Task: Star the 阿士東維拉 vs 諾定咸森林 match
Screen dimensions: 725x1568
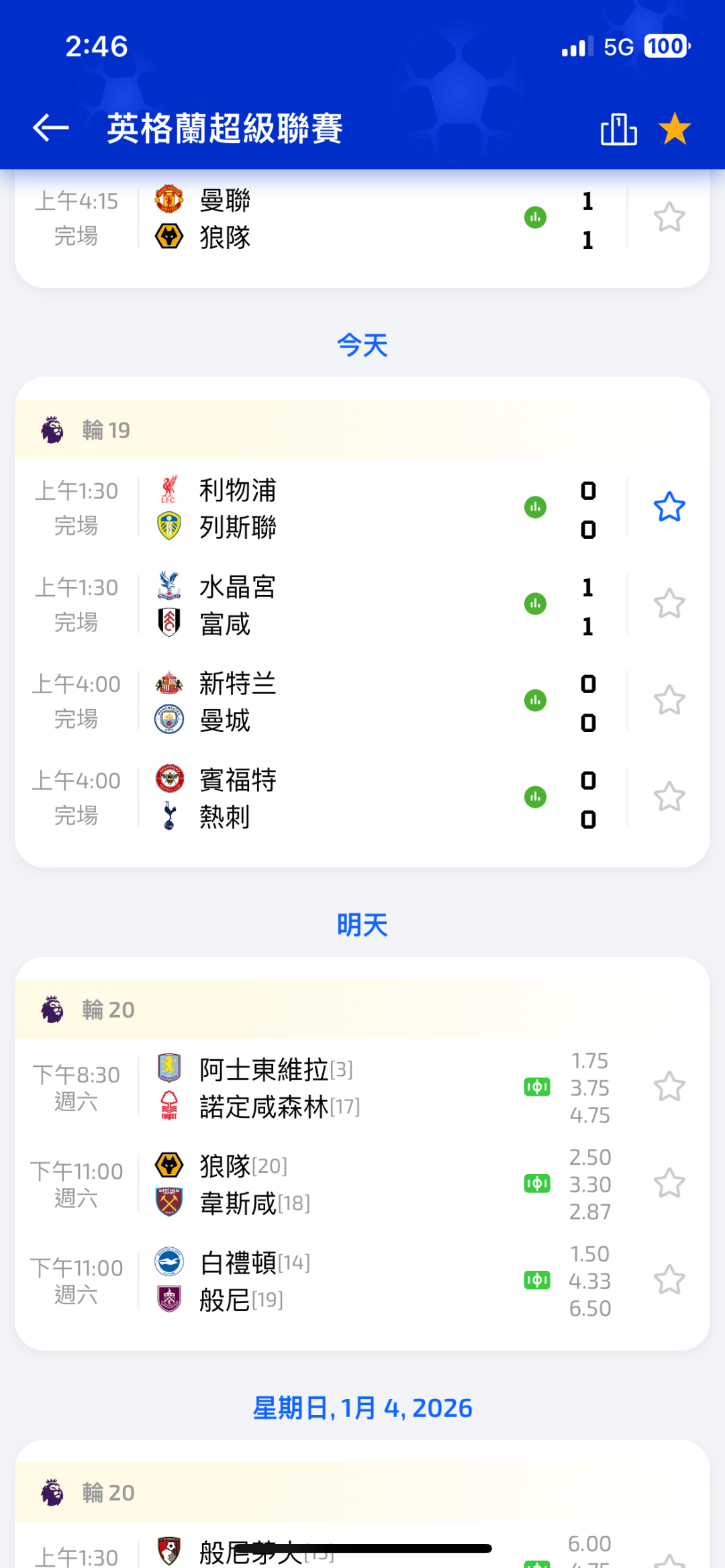Action: tap(669, 1087)
